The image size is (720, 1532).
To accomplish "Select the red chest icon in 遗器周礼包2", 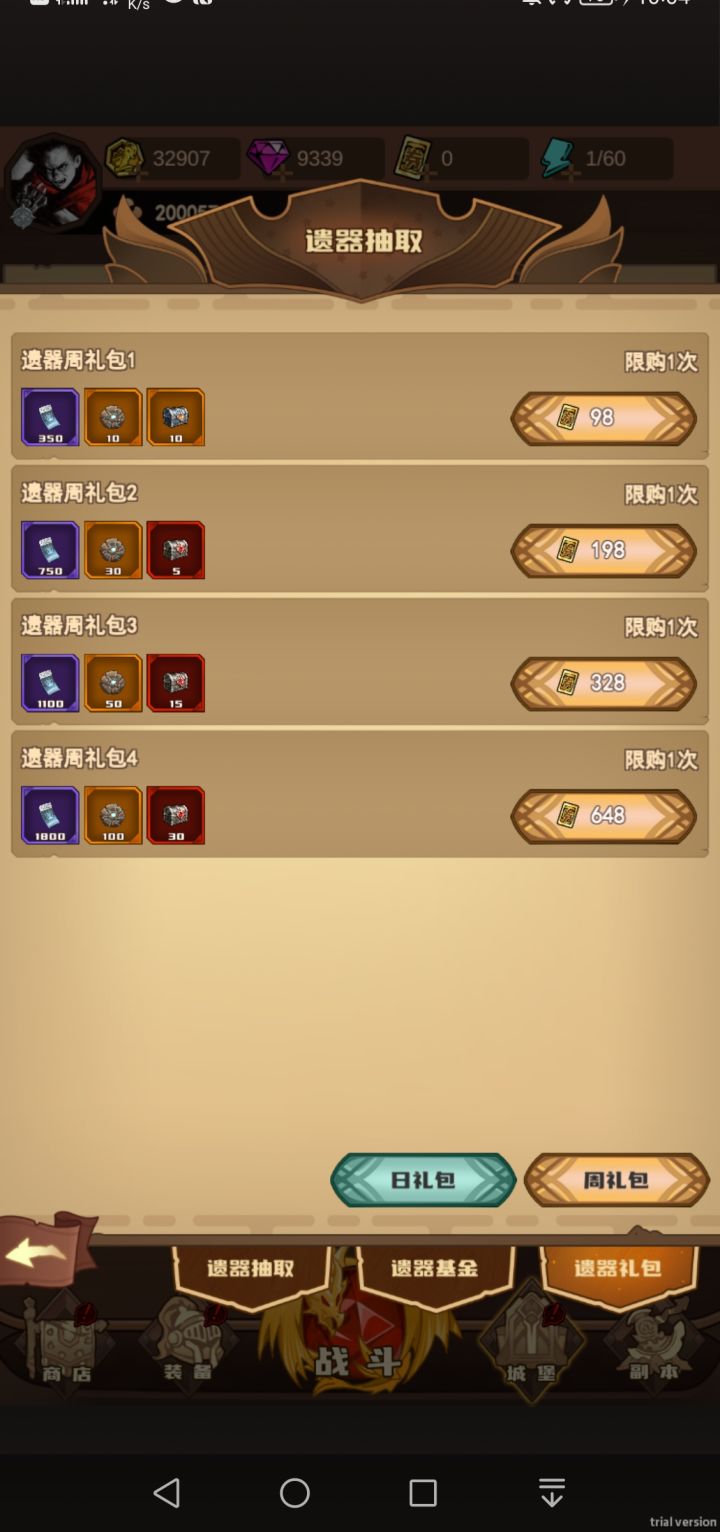I will click(x=175, y=550).
